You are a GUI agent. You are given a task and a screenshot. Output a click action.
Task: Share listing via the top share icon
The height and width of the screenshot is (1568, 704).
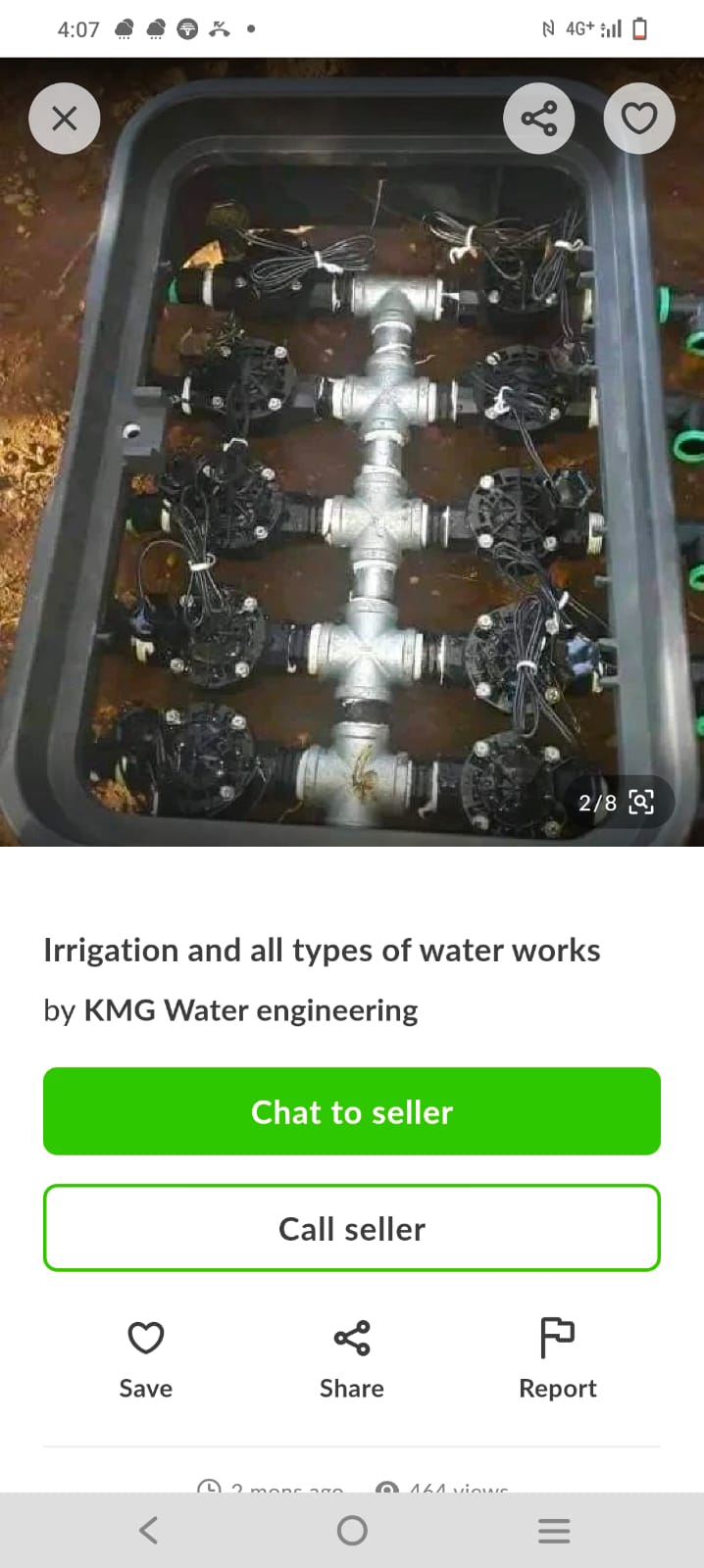click(x=538, y=119)
